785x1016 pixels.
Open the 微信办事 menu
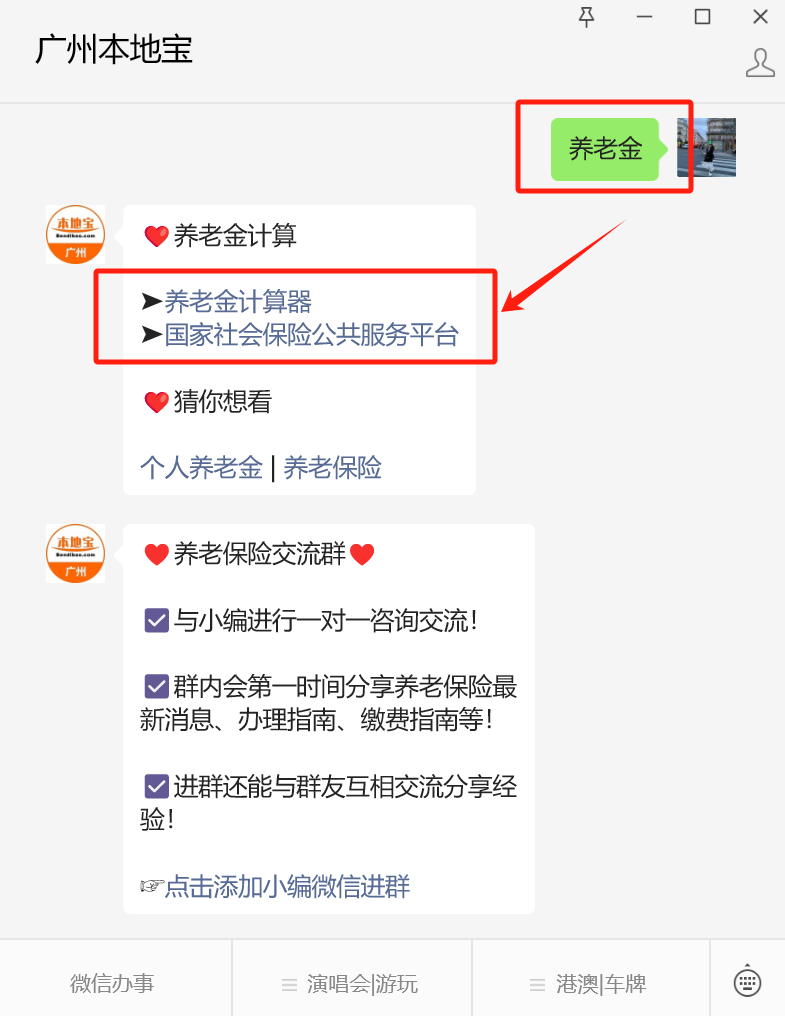coord(112,984)
